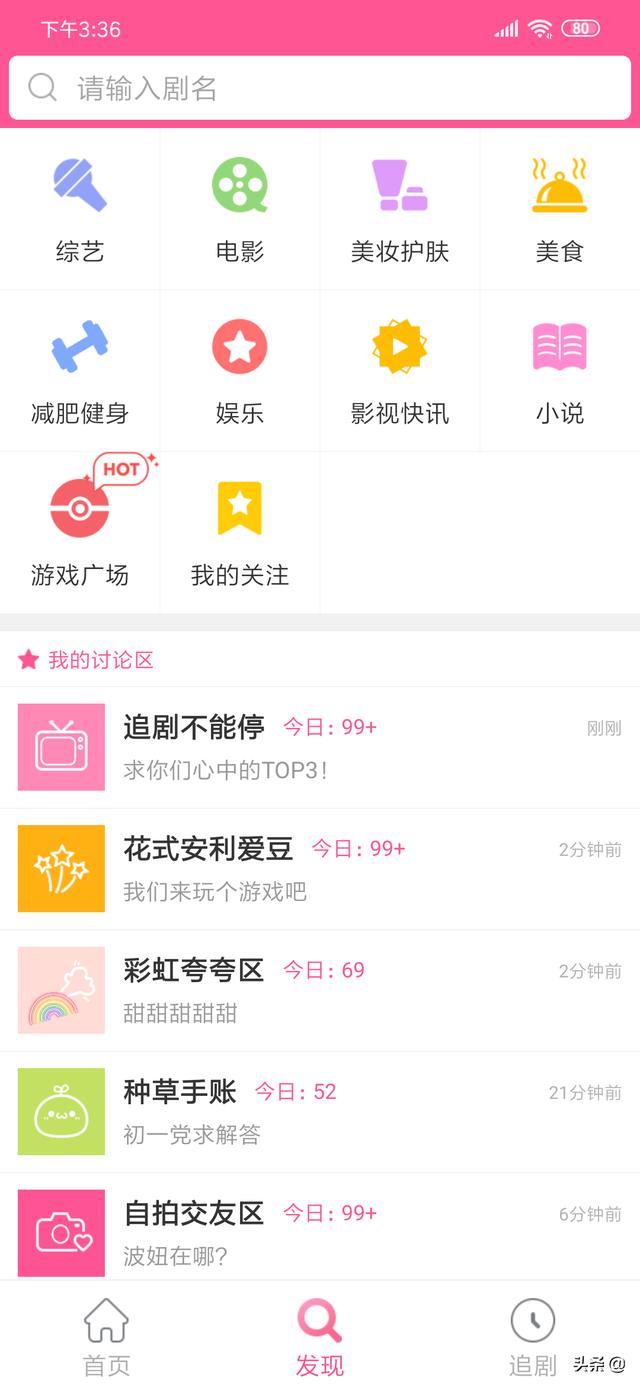Enter the 自拍交友区 discussion board
Viewport: 640px width, 1387px height.
pyautogui.click(x=320, y=1232)
